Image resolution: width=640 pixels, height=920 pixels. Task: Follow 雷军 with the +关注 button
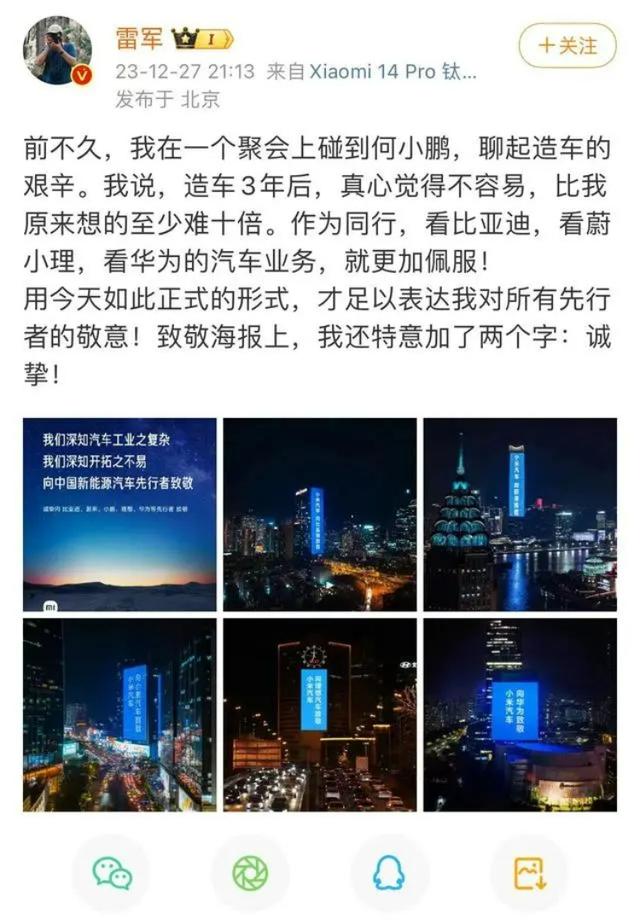[567, 46]
